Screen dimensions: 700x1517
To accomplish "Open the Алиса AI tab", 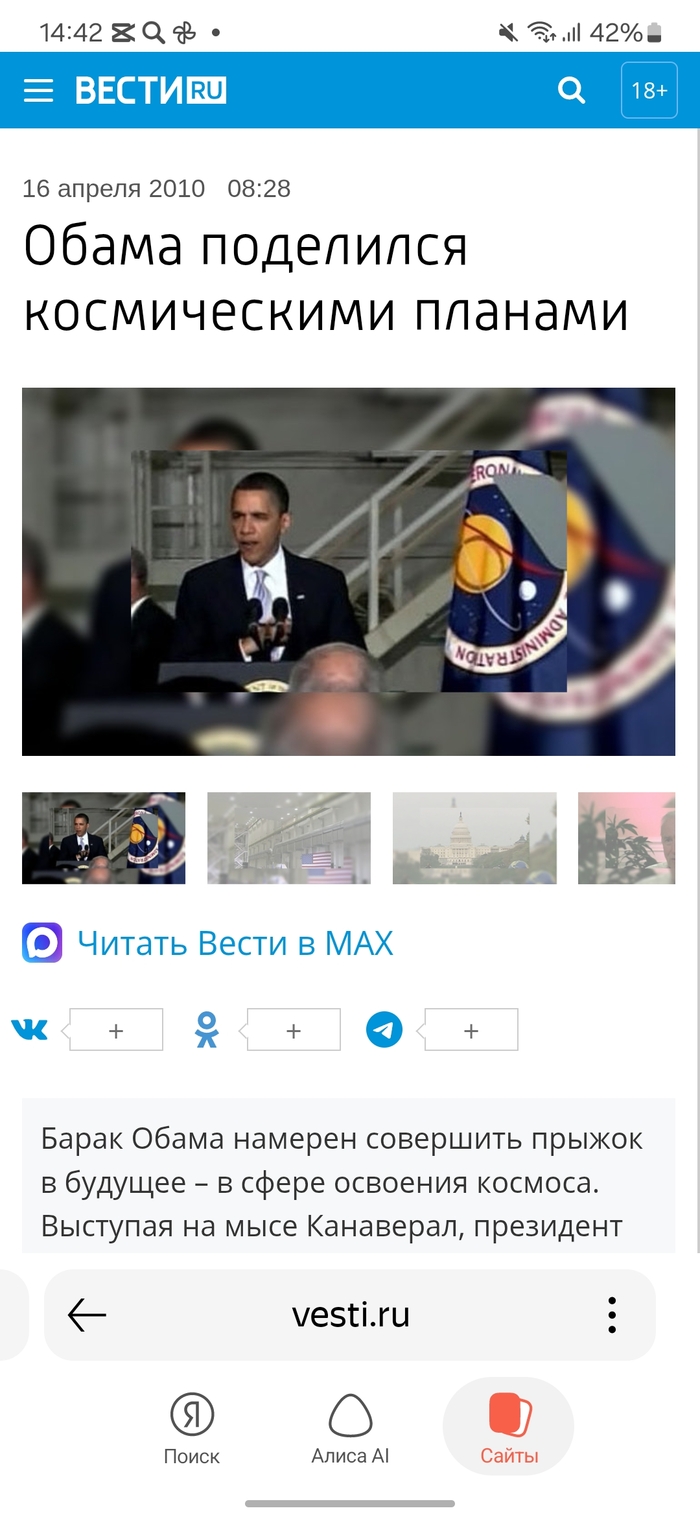I will click(x=350, y=1428).
